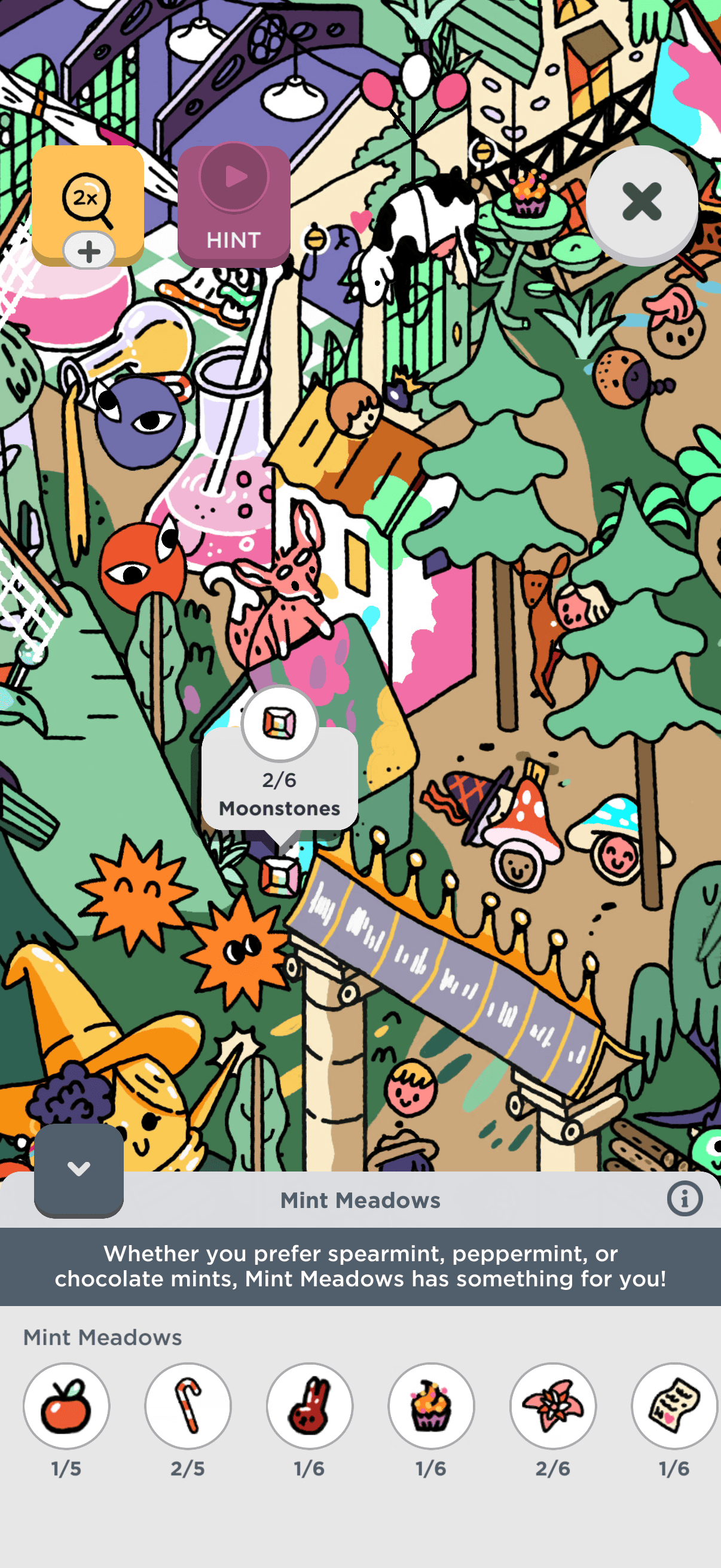
Task: Open the Mint Meadows info icon
Action: click(685, 1199)
